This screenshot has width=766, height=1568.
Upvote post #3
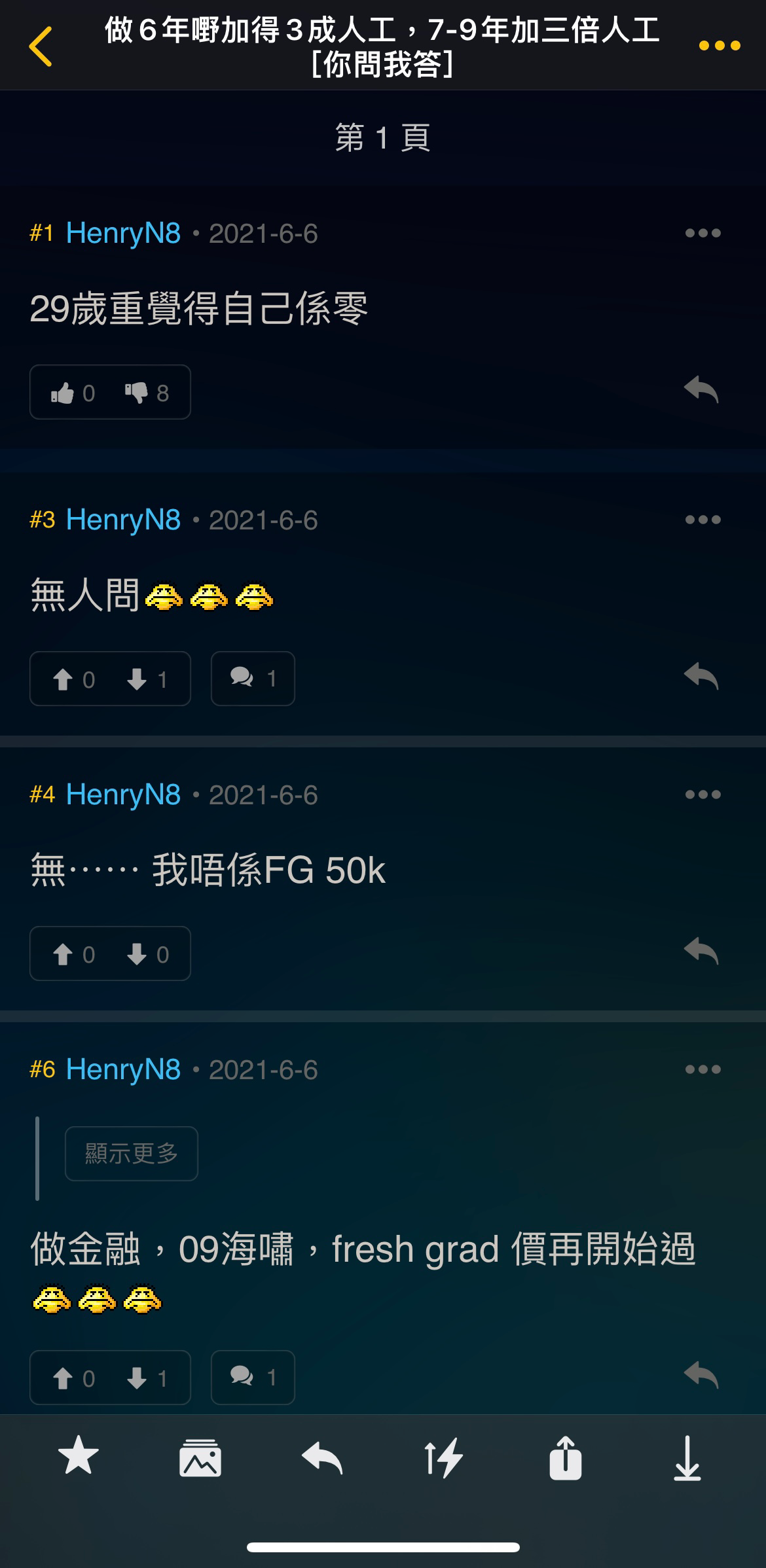tap(73, 679)
